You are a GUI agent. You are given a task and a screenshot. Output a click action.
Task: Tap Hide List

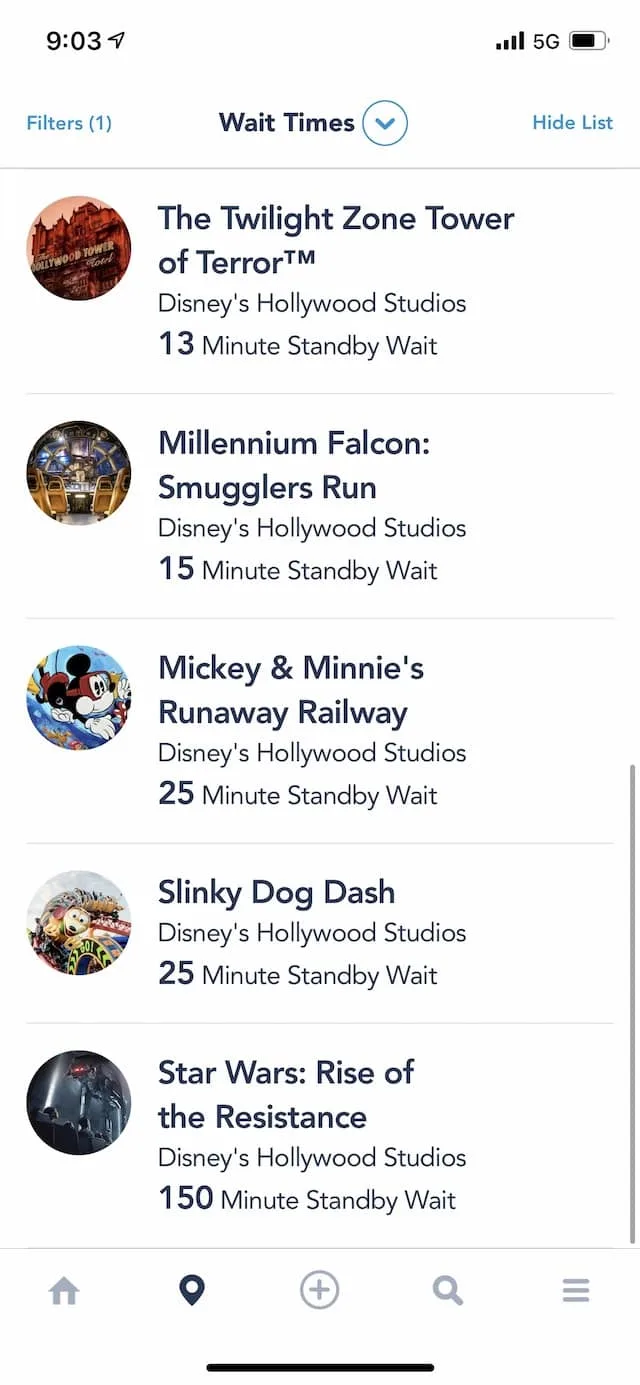(x=572, y=123)
